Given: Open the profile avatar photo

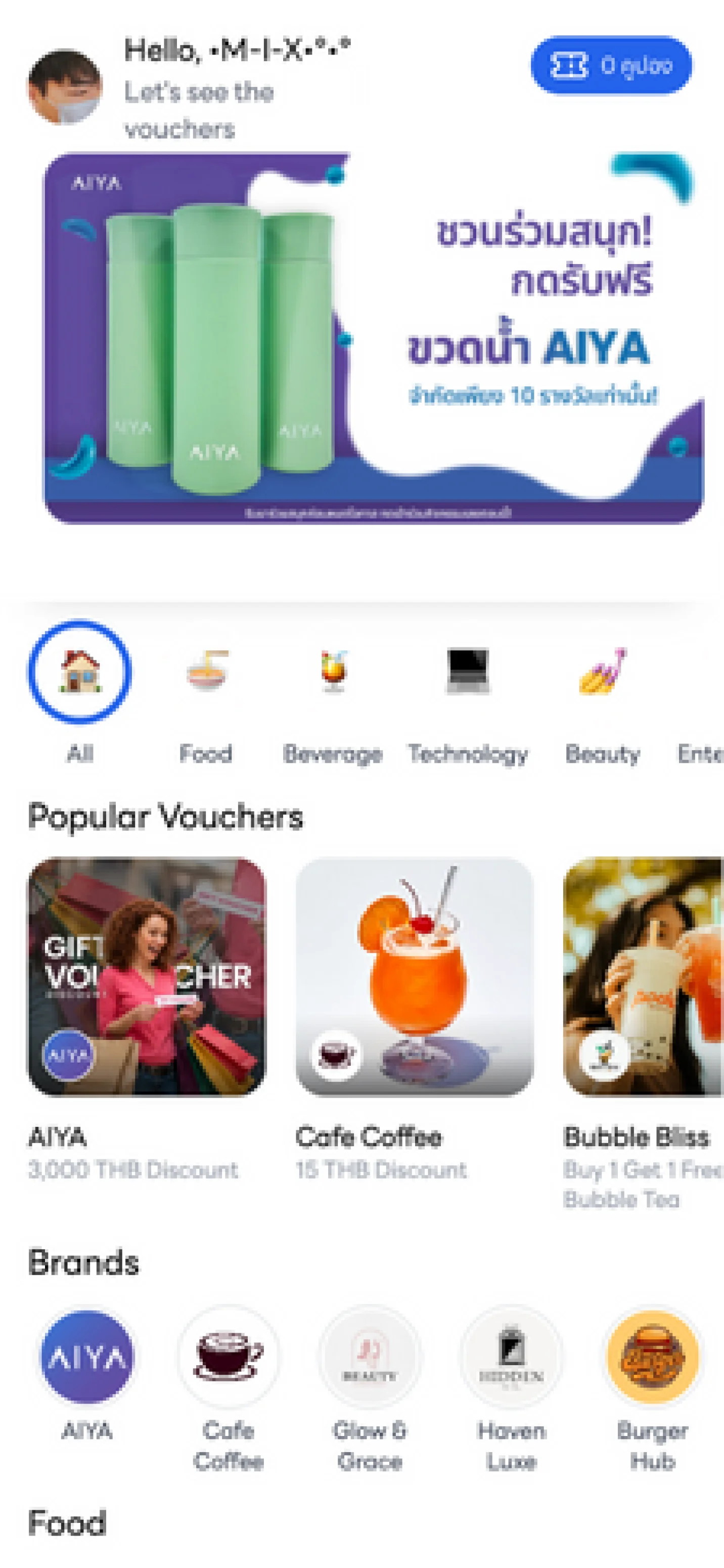Looking at the screenshot, I should (65, 86).
